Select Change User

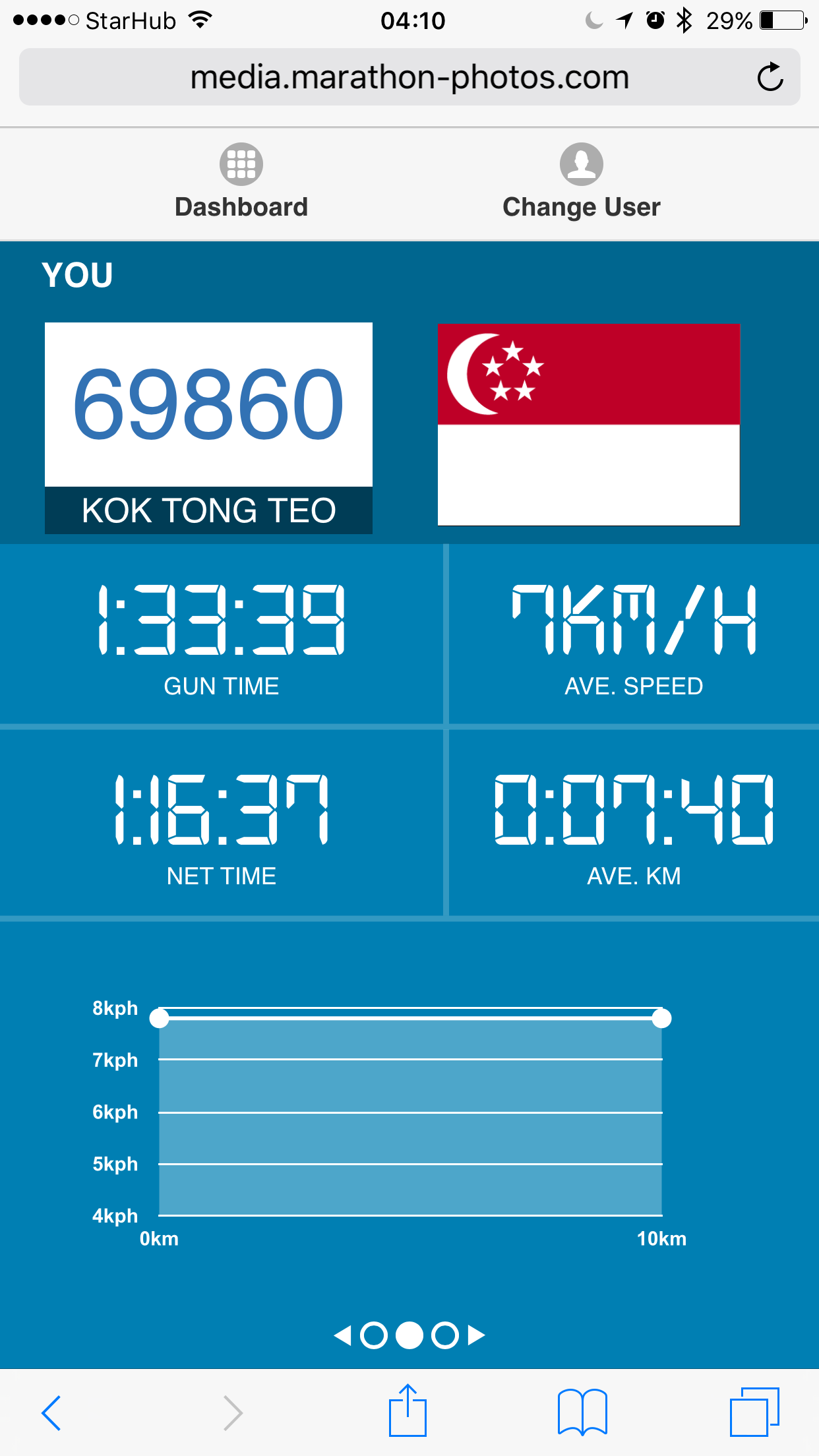point(581,181)
